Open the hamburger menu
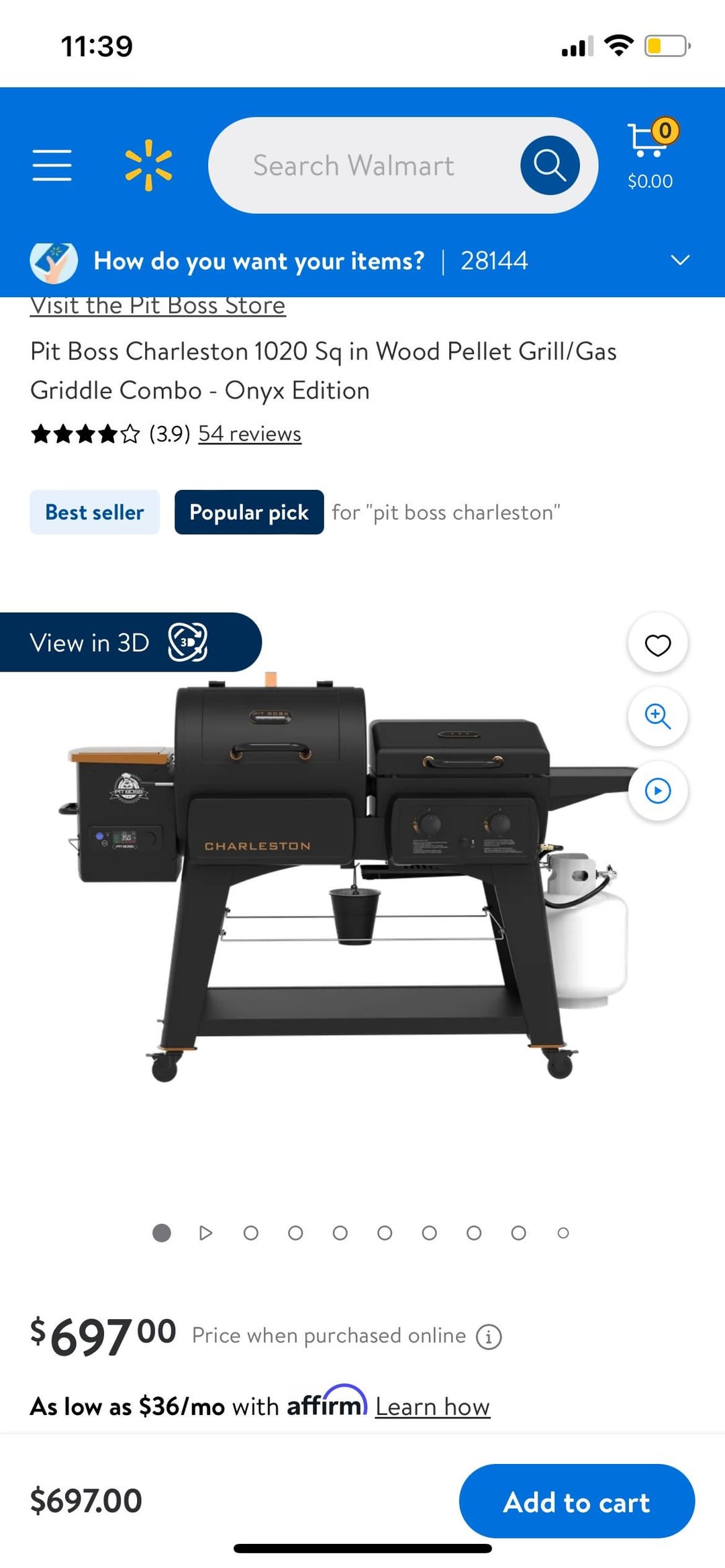This screenshot has width=725, height=1568. [x=52, y=166]
